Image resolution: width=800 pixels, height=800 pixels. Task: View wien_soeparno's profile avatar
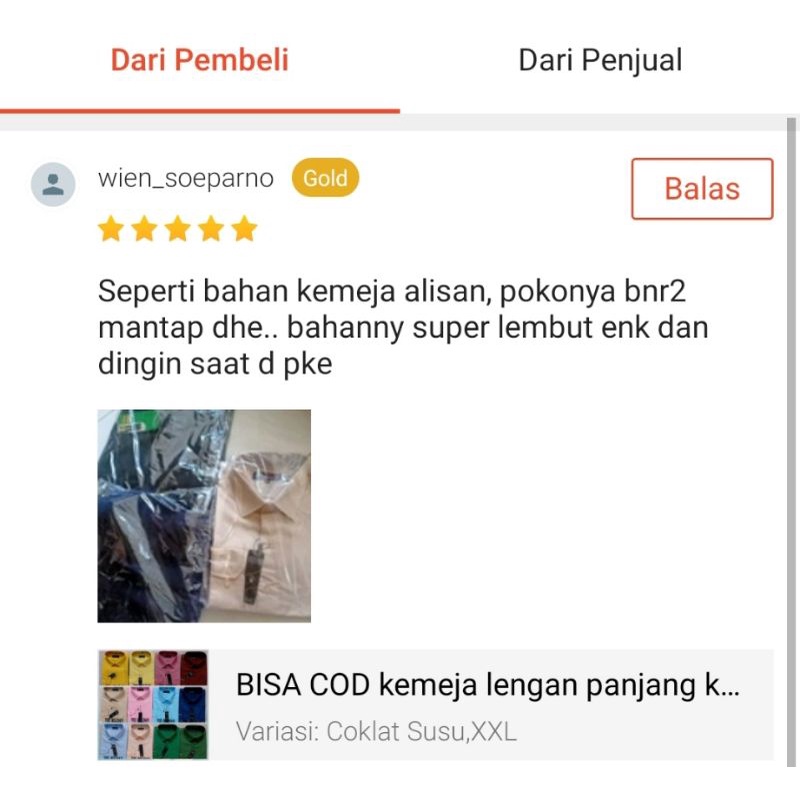point(53,184)
